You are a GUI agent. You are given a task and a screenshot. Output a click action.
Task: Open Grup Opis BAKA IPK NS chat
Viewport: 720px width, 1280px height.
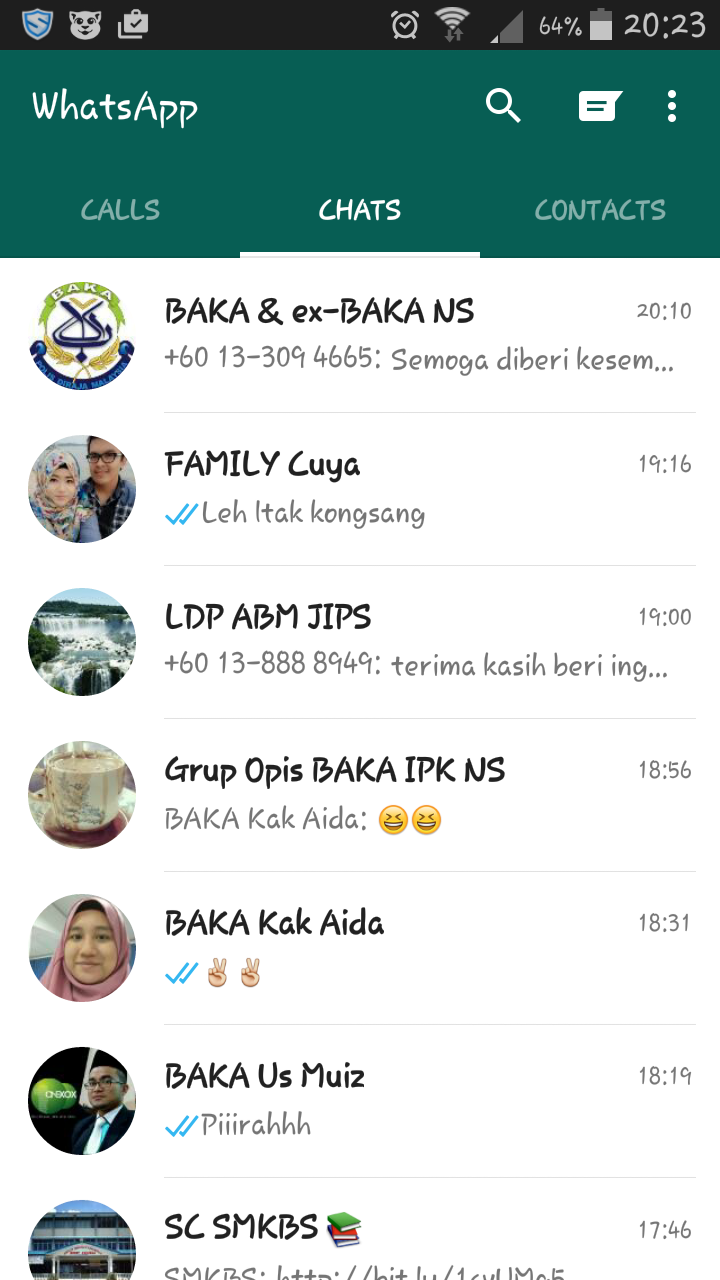click(x=420, y=794)
